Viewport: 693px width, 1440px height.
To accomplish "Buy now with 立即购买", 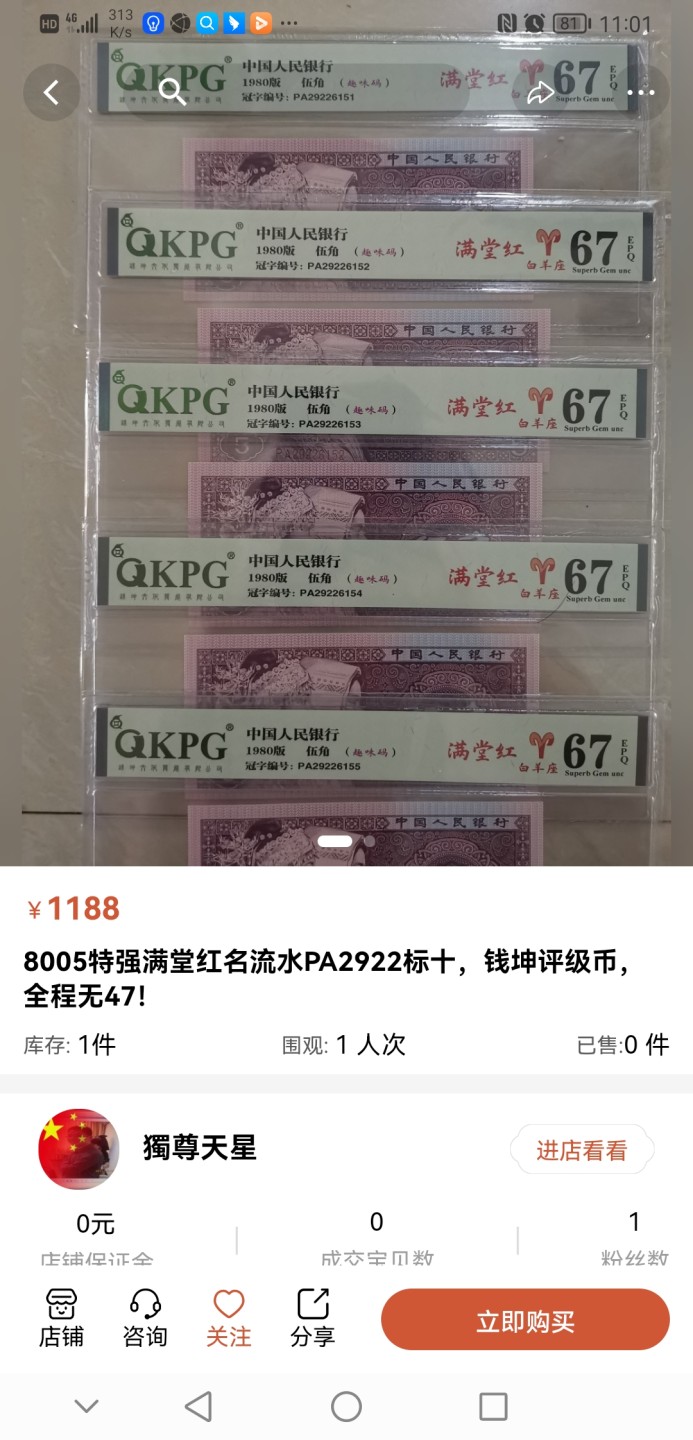I will click(x=525, y=1320).
